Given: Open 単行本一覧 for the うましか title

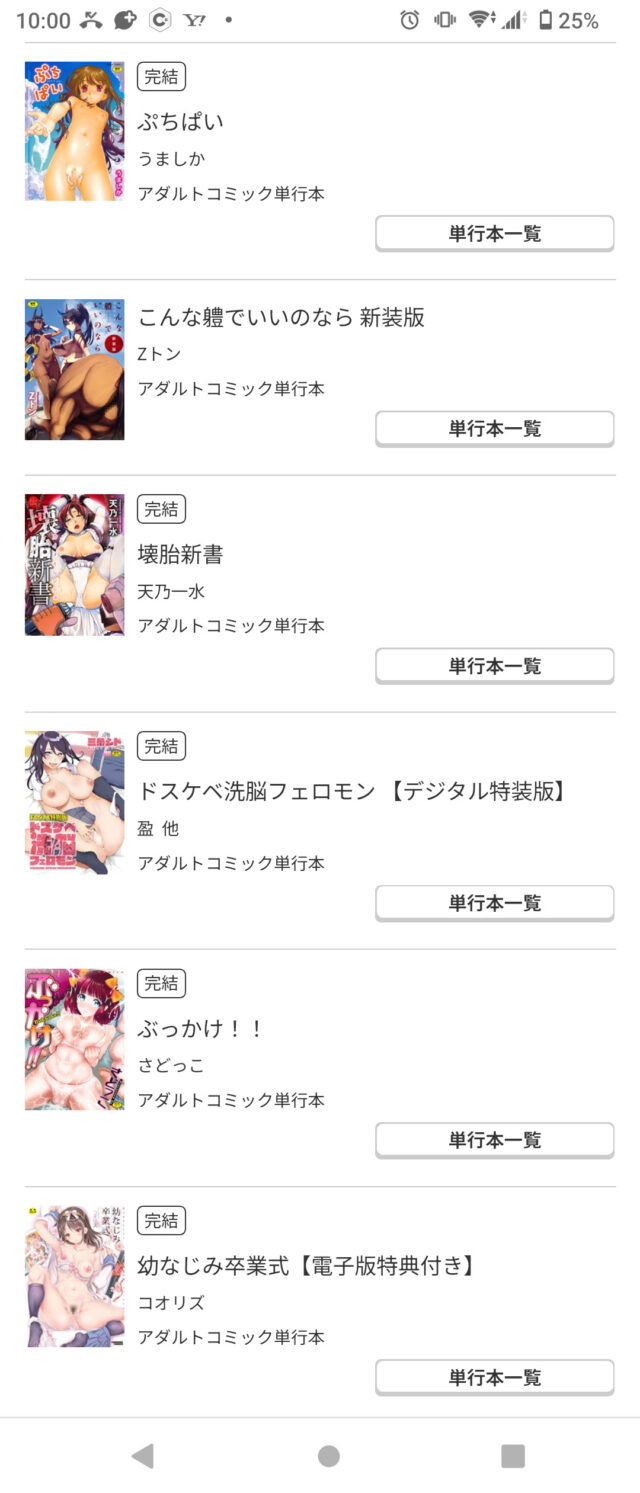Looking at the screenshot, I should coord(494,234).
